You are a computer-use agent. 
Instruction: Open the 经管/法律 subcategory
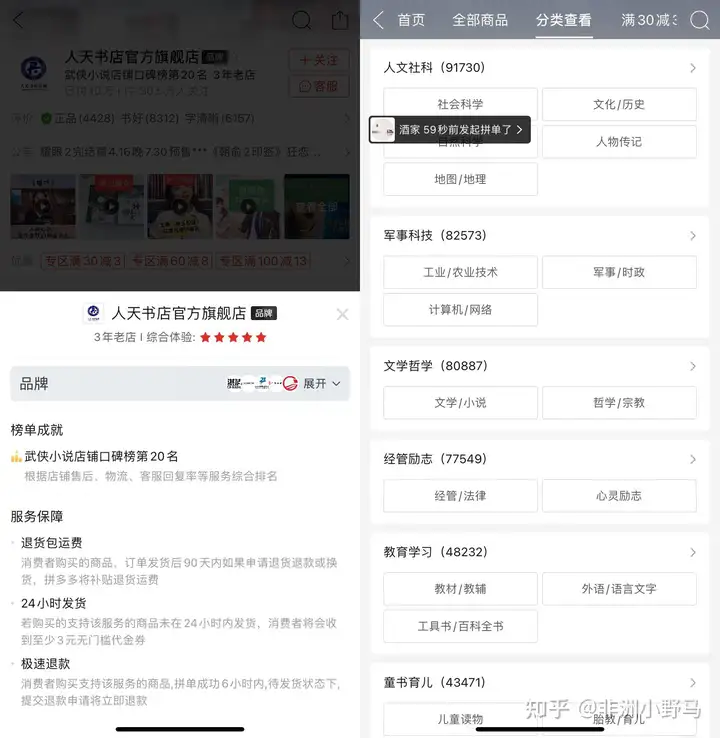460,496
